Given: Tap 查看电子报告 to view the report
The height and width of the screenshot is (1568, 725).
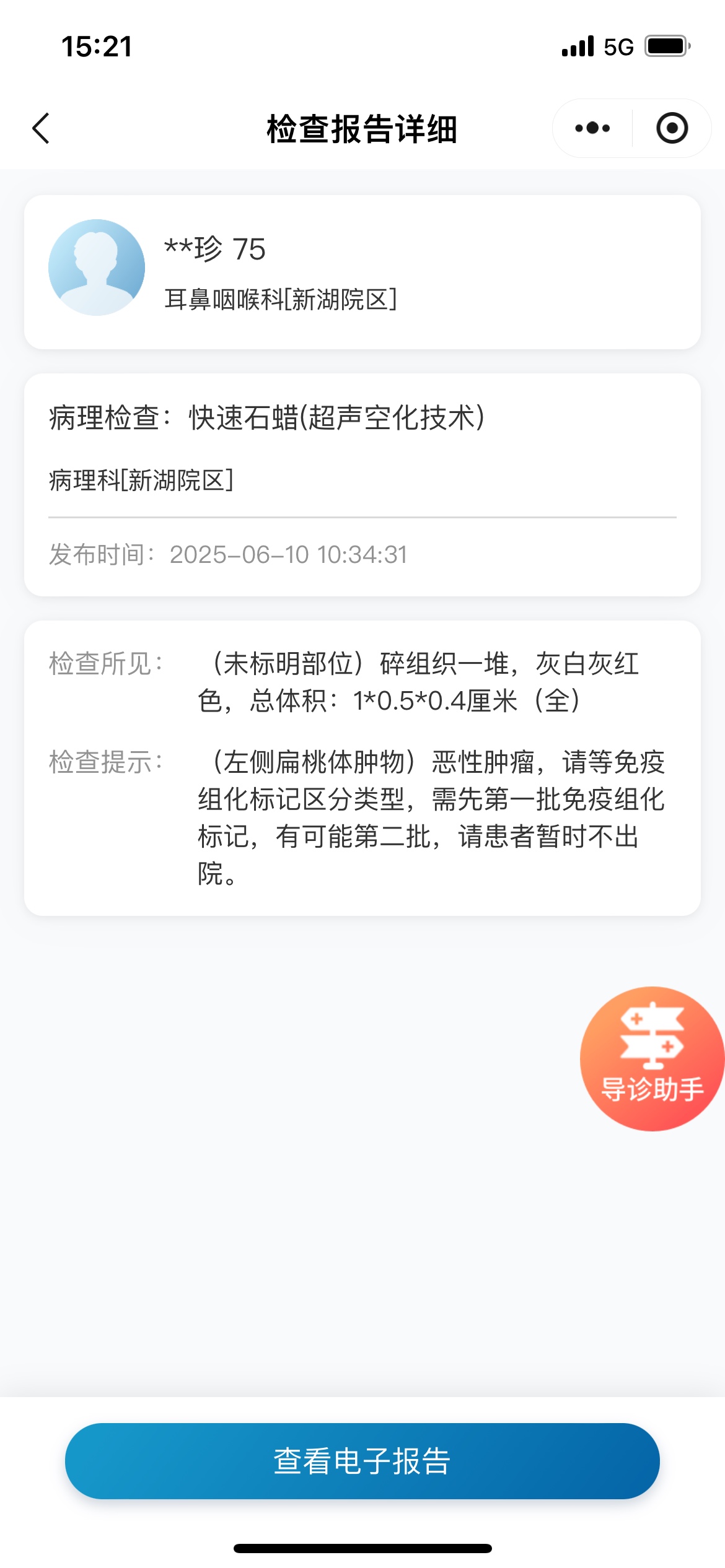Looking at the screenshot, I should pos(362,1461).
